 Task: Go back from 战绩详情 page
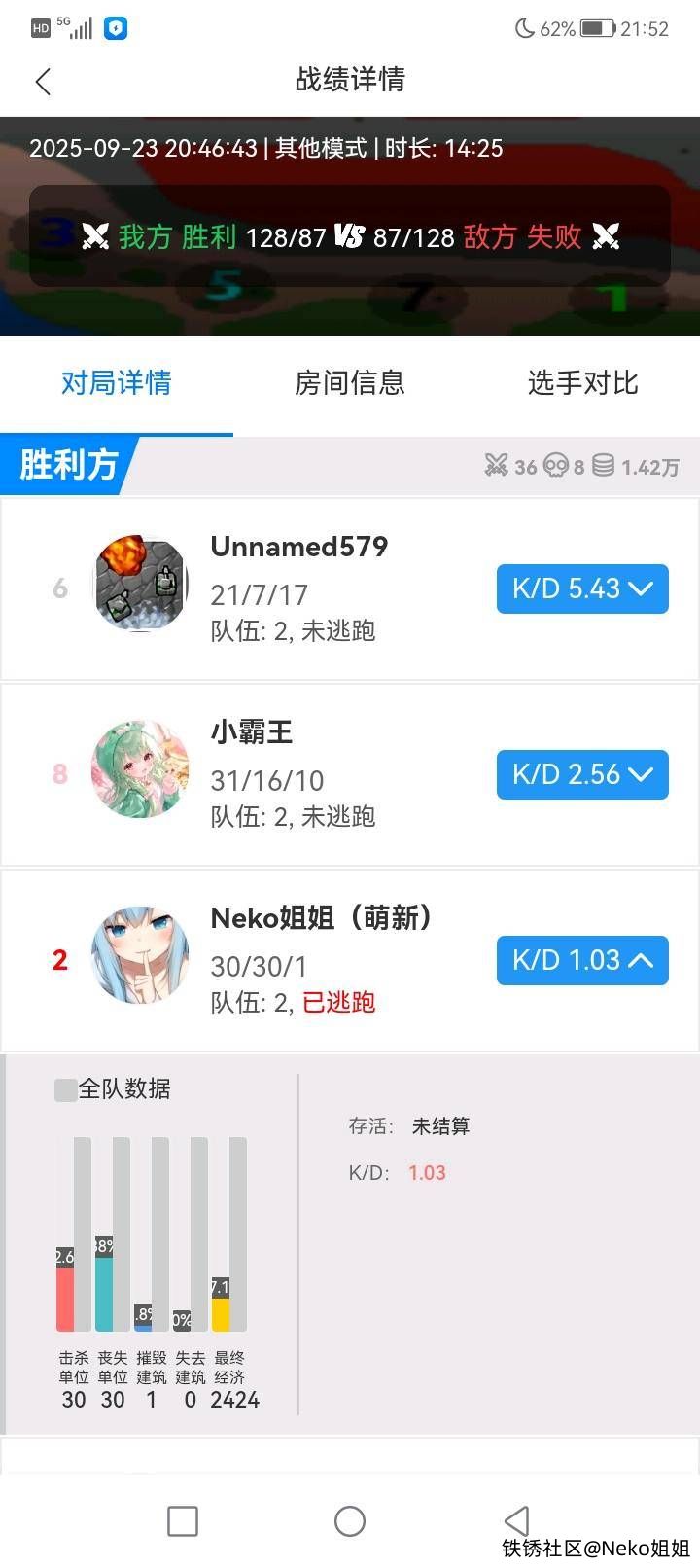[x=43, y=81]
